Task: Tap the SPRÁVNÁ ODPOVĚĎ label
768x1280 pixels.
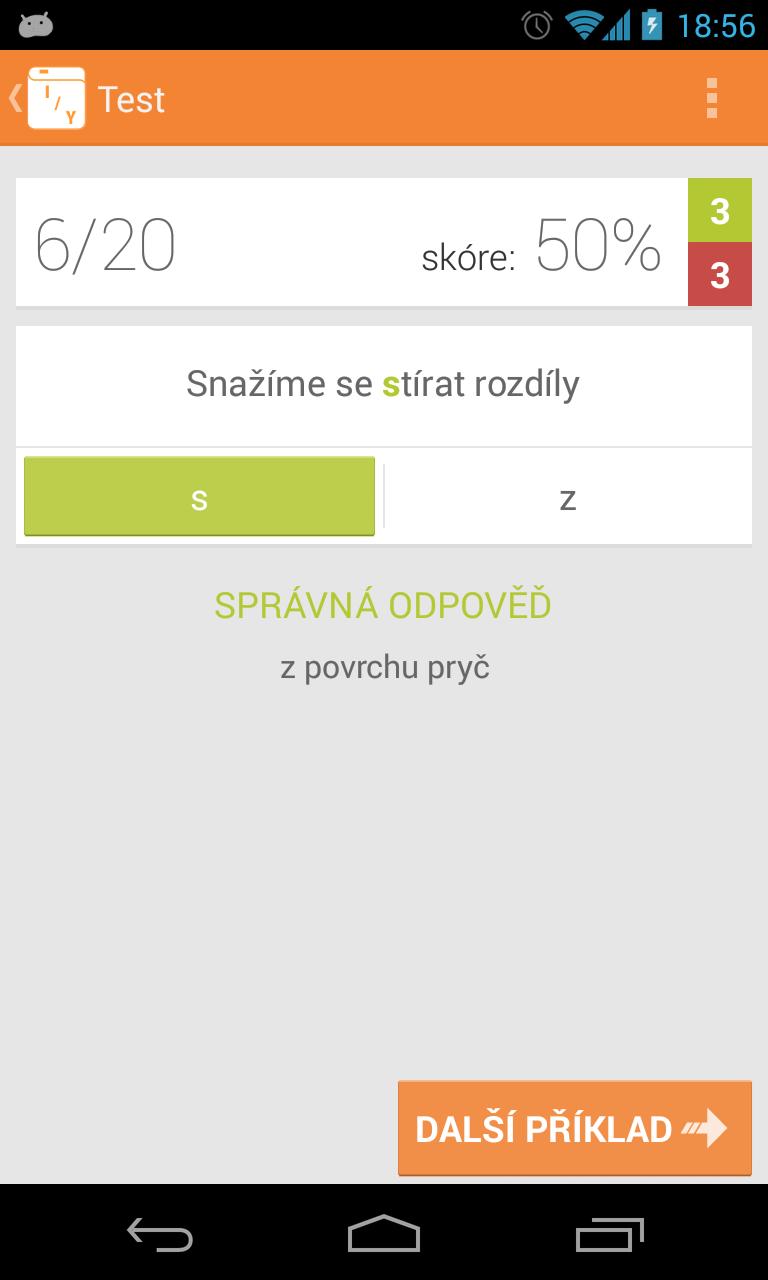Action: [x=383, y=604]
